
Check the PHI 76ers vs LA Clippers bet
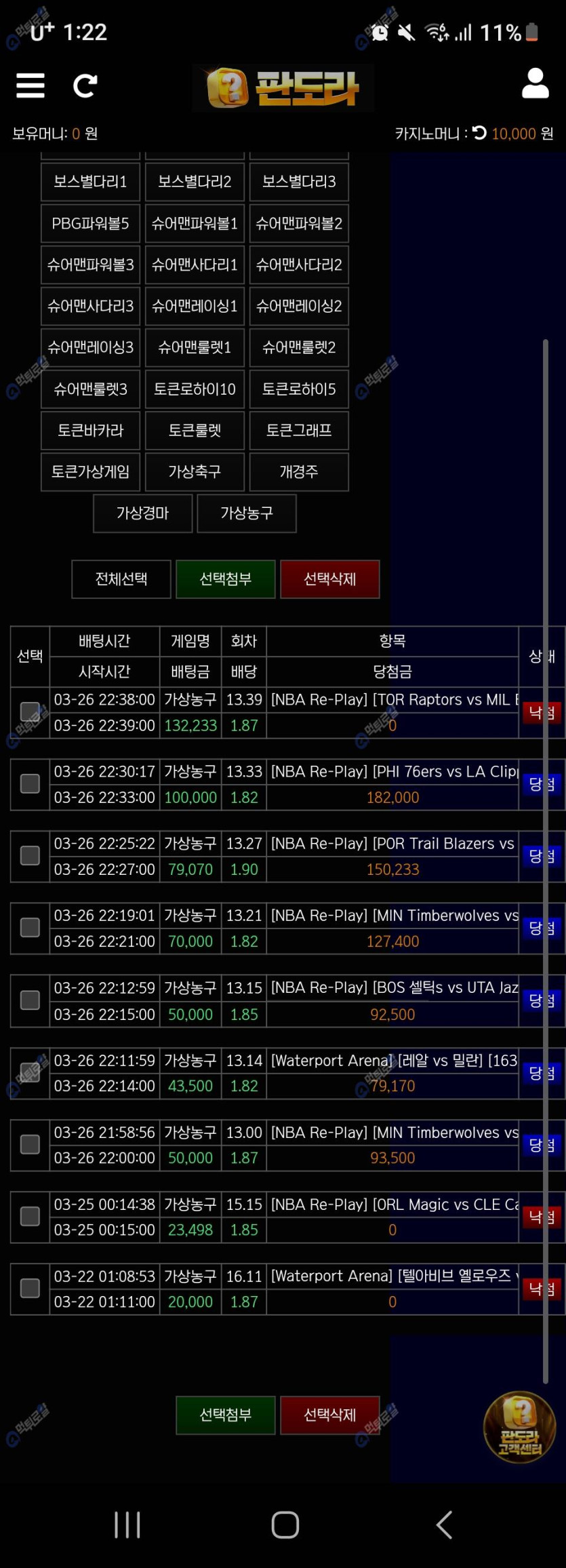[30, 784]
